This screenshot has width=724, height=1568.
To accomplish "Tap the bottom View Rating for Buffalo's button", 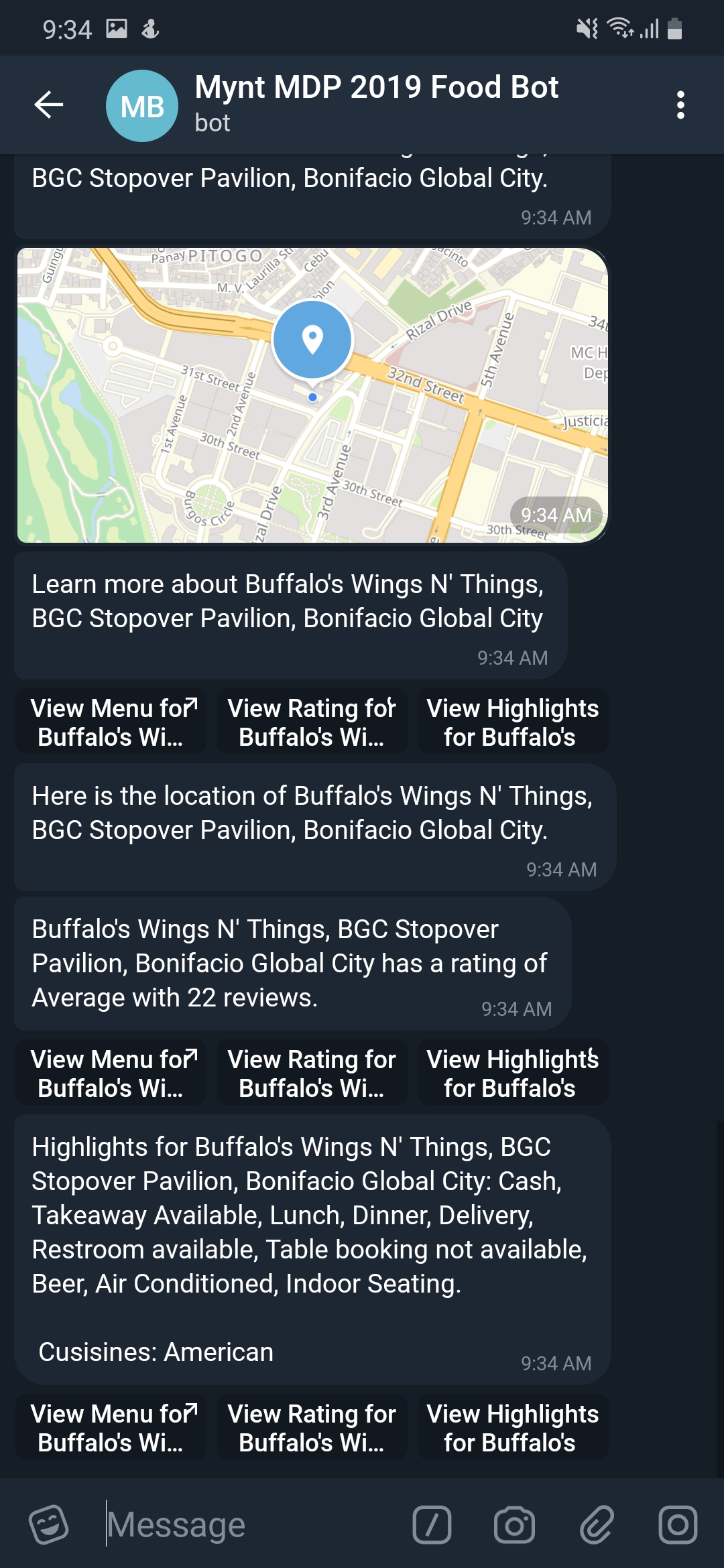I will tap(312, 1427).
